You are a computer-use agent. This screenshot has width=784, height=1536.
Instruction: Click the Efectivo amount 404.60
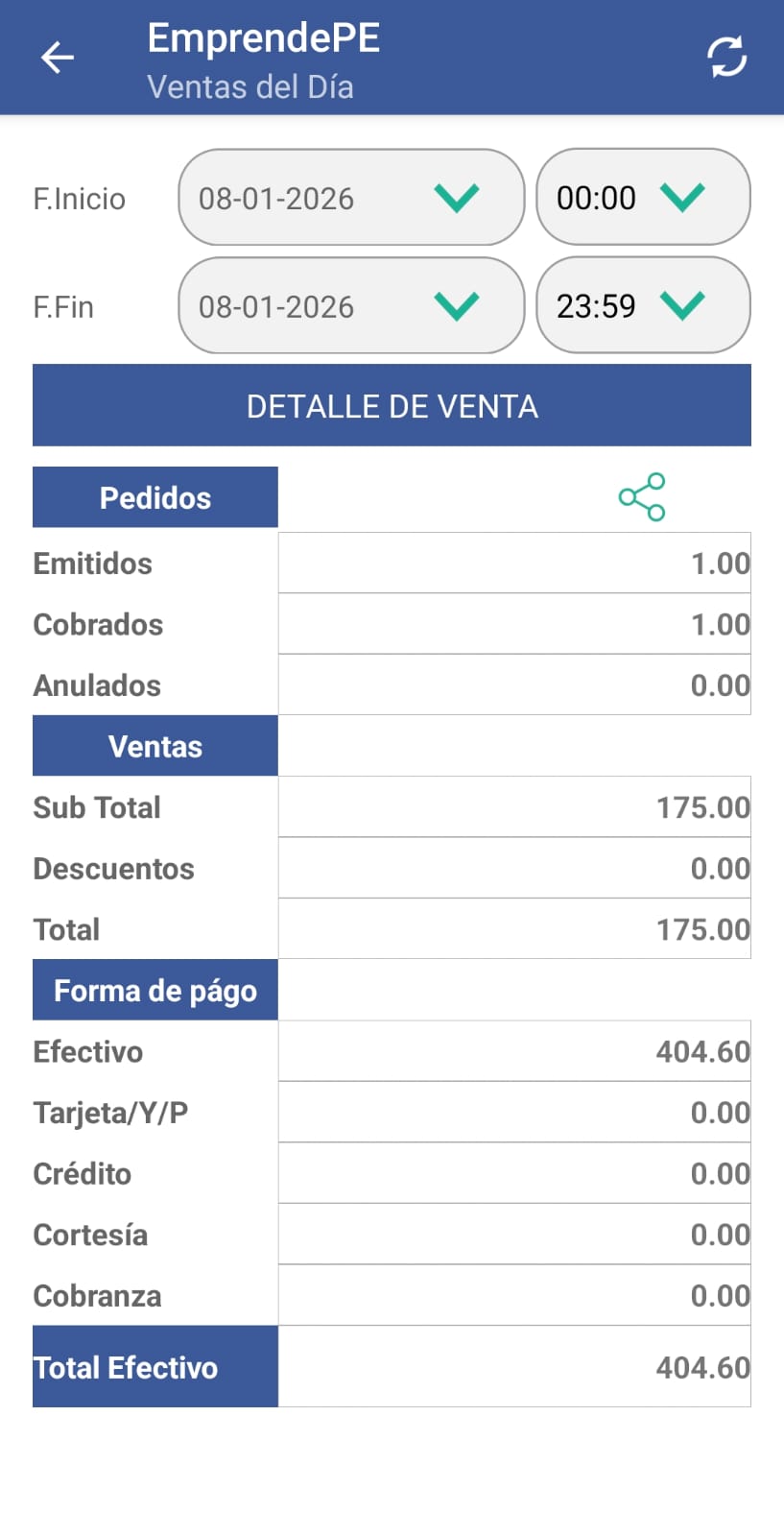coord(514,1050)
